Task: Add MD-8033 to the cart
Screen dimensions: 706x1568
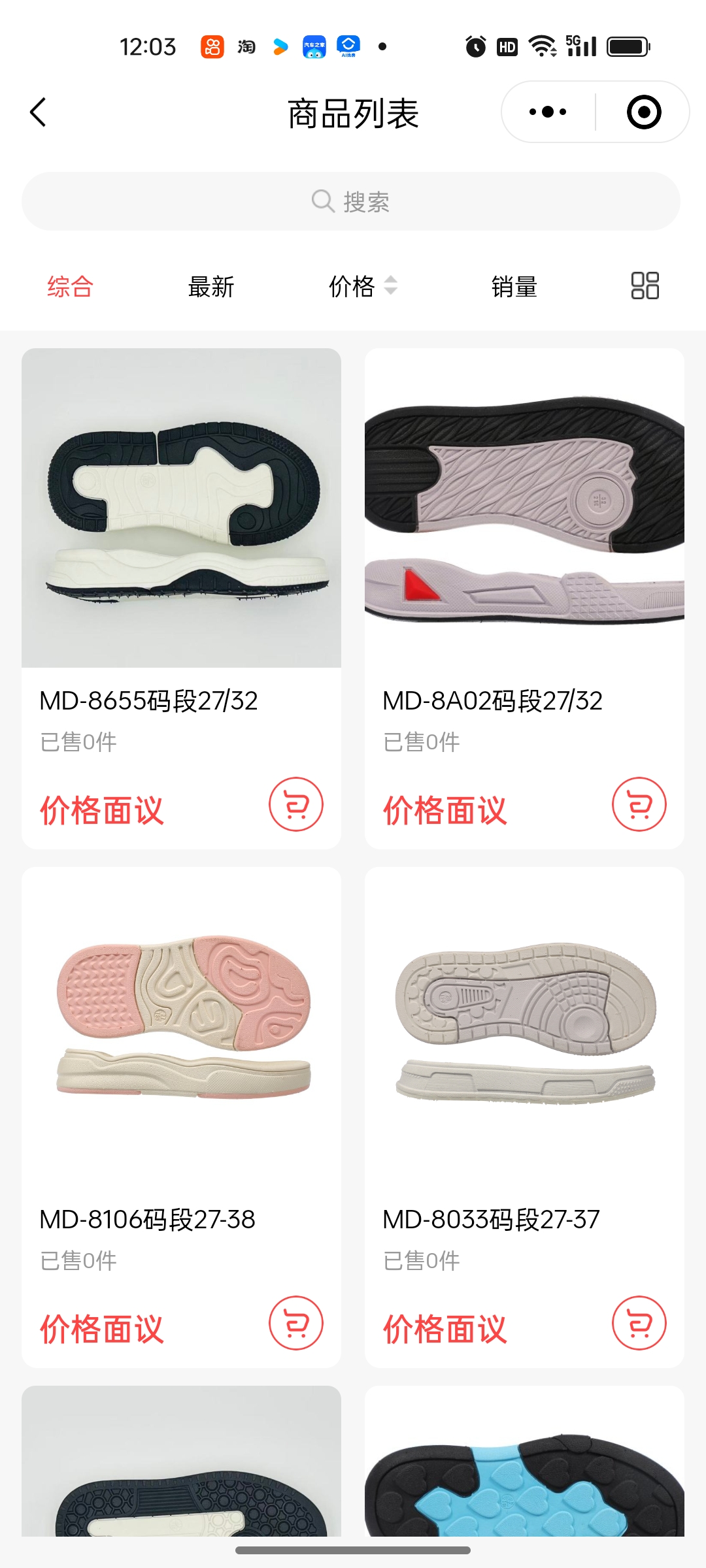Action: point(639,1323)
